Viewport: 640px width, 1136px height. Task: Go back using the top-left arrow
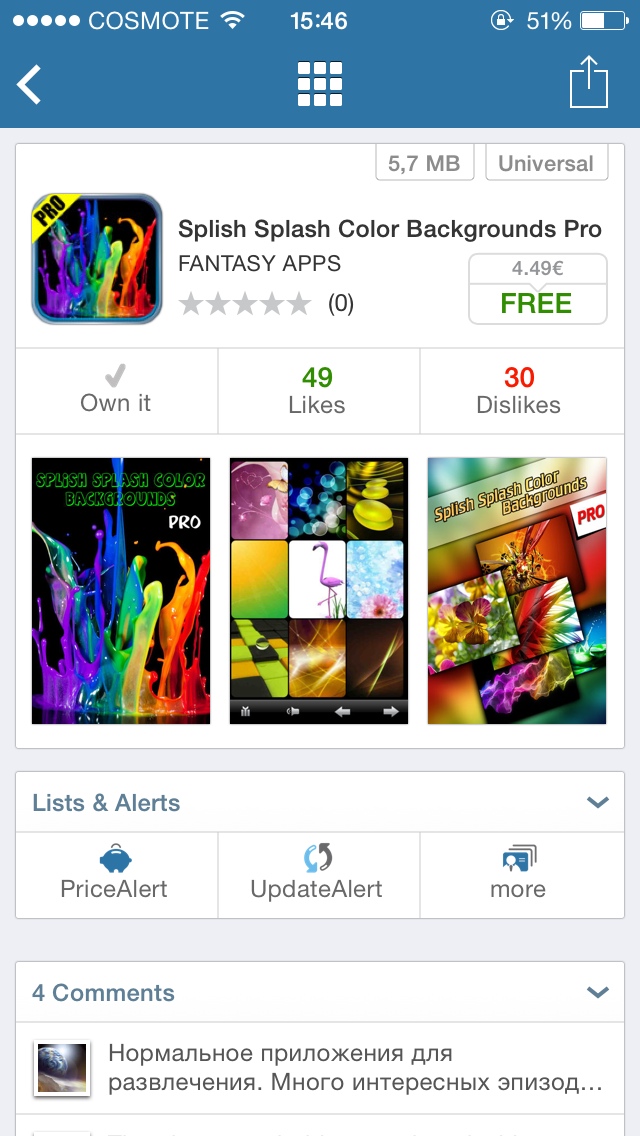[29, 84]
